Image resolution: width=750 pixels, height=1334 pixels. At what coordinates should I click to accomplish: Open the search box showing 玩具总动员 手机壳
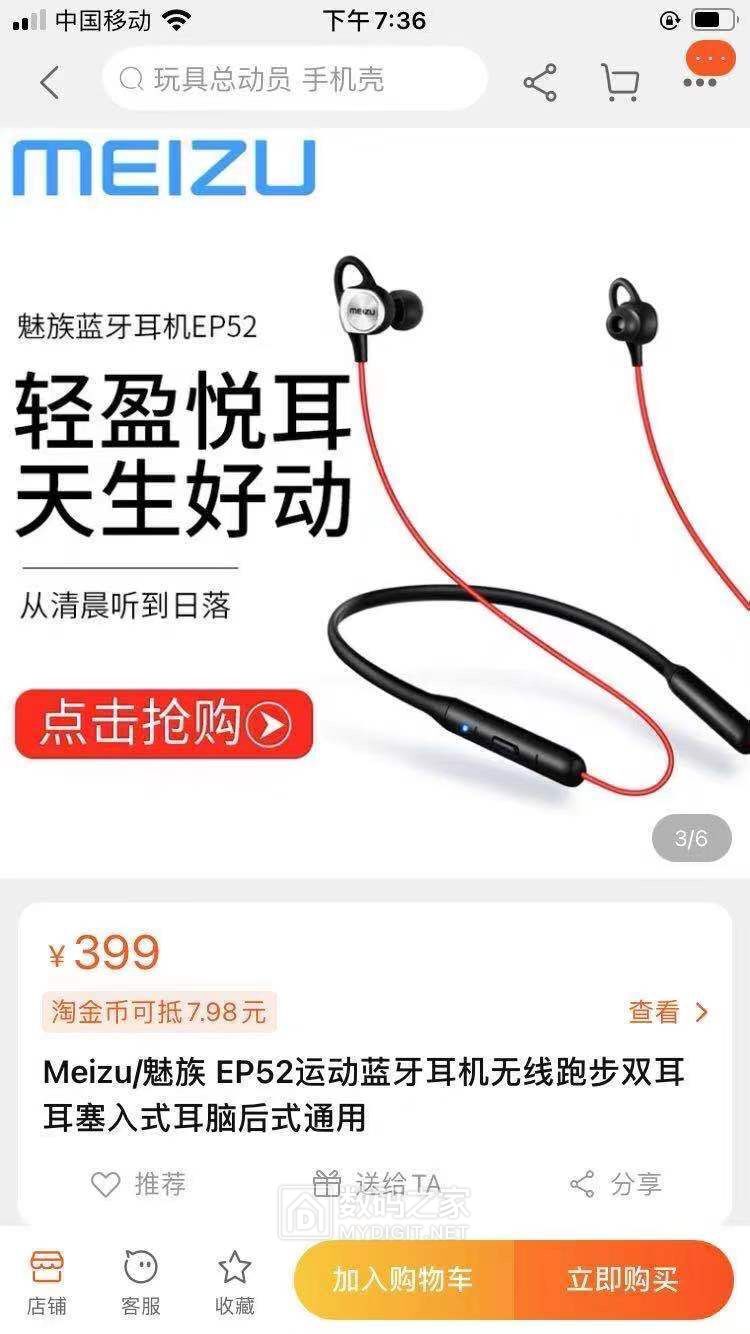(294, 80)
